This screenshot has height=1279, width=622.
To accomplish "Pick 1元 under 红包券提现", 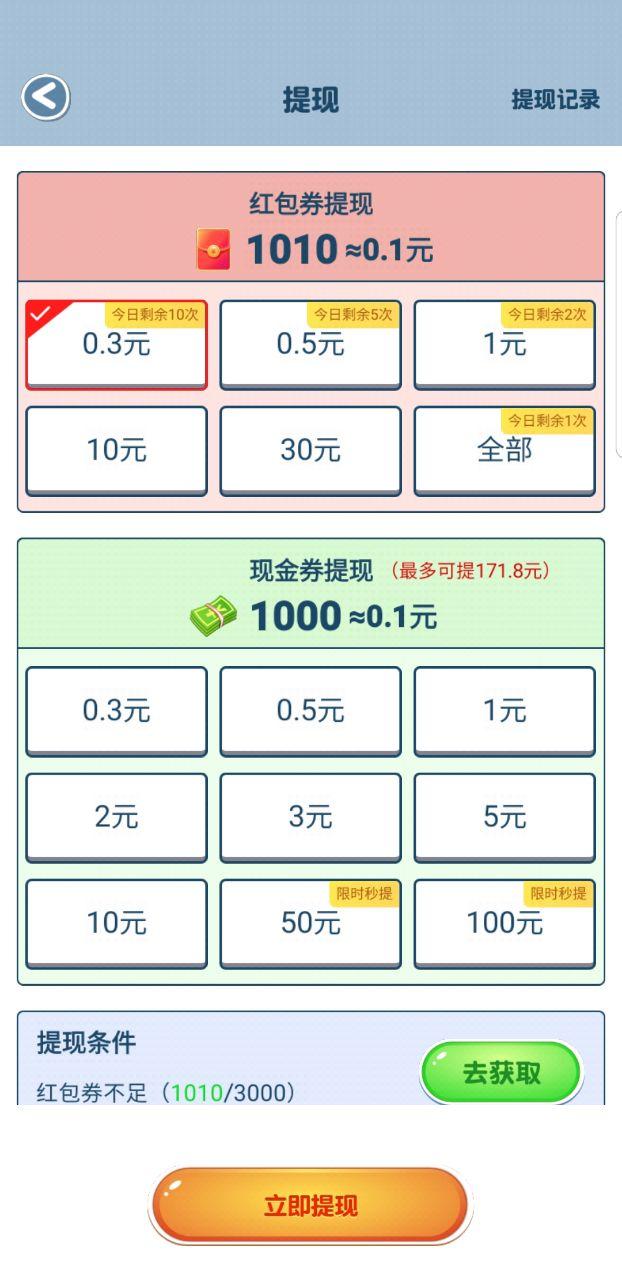I will (504, 345).
